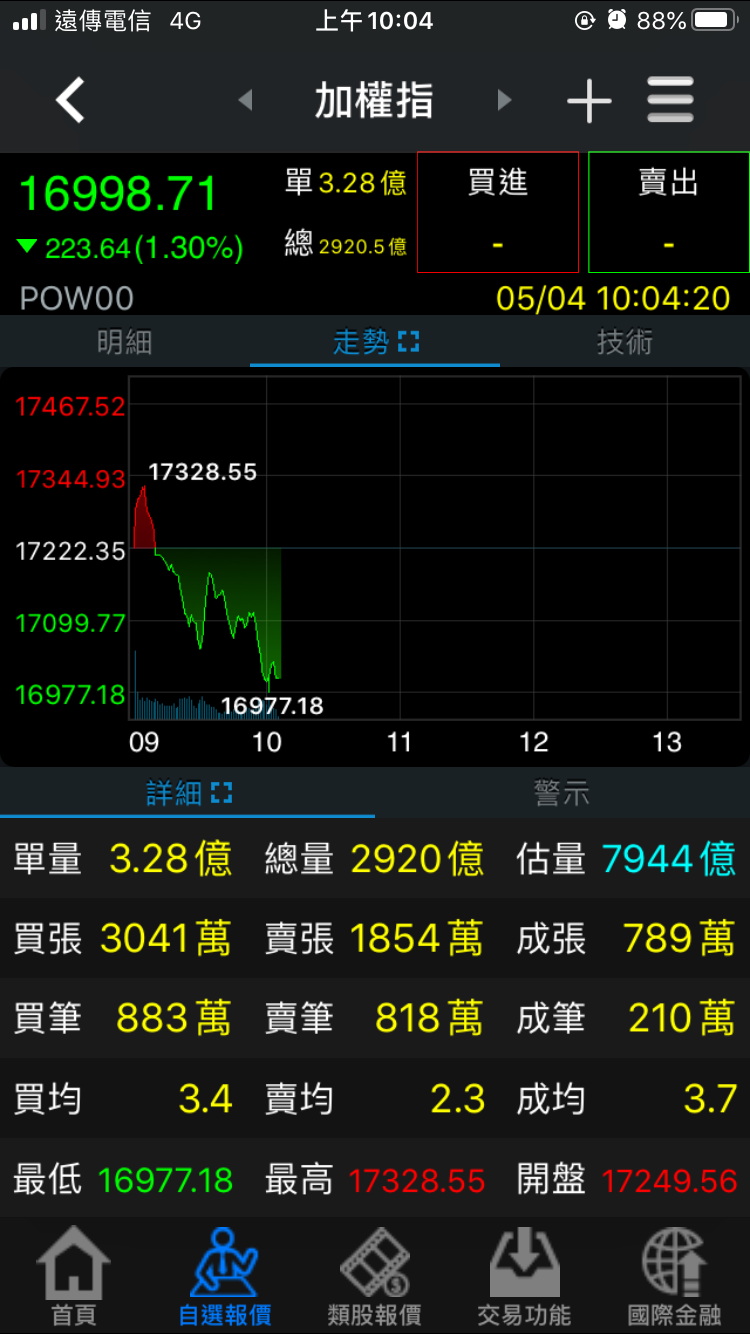Screen dimensions: 750x1334
Task: Switch to the previous stock with left triangle
Action: pyautogui.click(x=245, y=101)
